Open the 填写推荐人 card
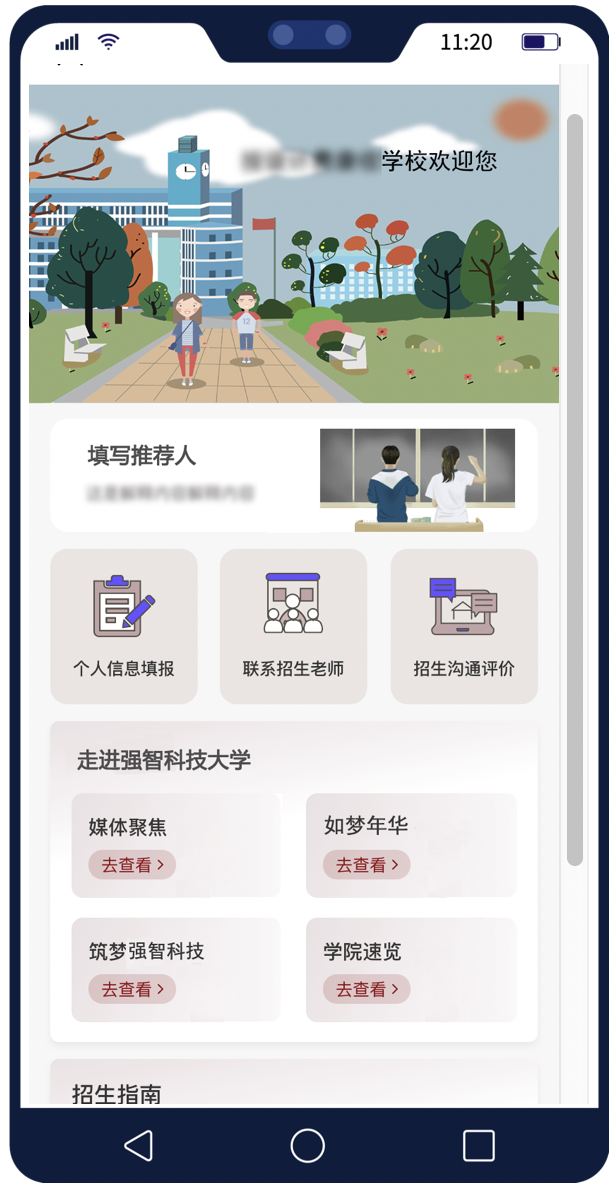This screenshot has height=1190, width=616. click(293, 475)
